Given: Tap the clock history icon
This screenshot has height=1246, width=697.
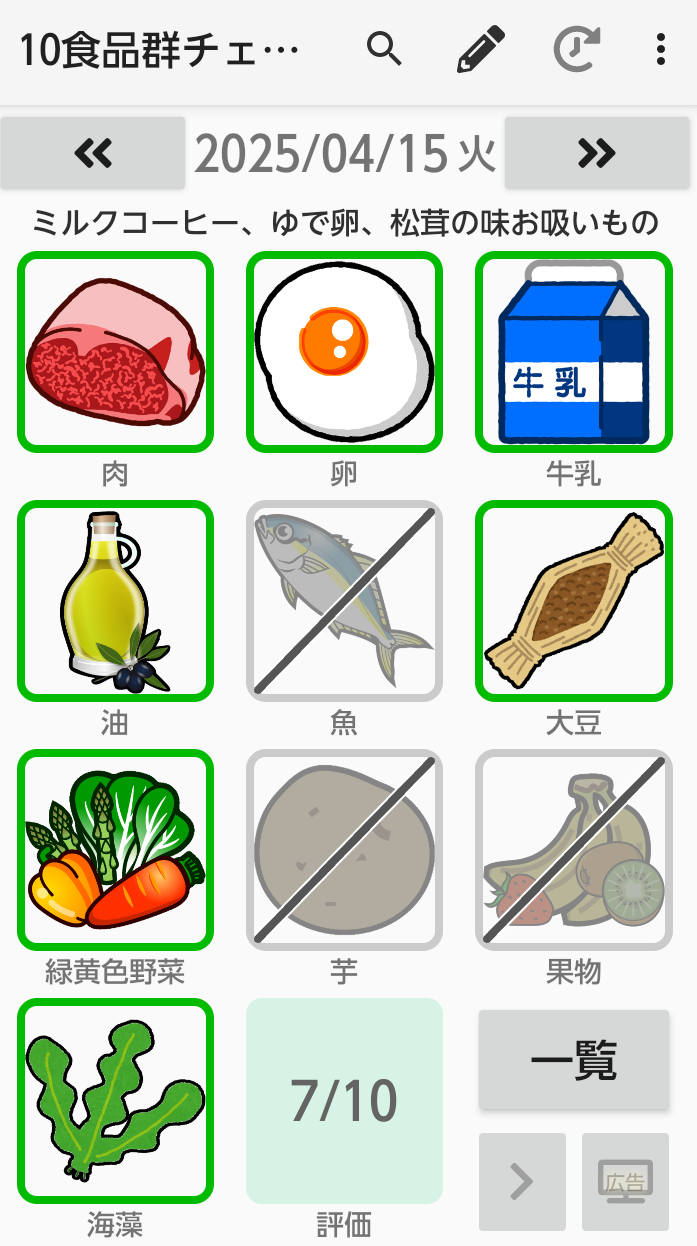Looking at the screenshot, I should tap(577, 49).
